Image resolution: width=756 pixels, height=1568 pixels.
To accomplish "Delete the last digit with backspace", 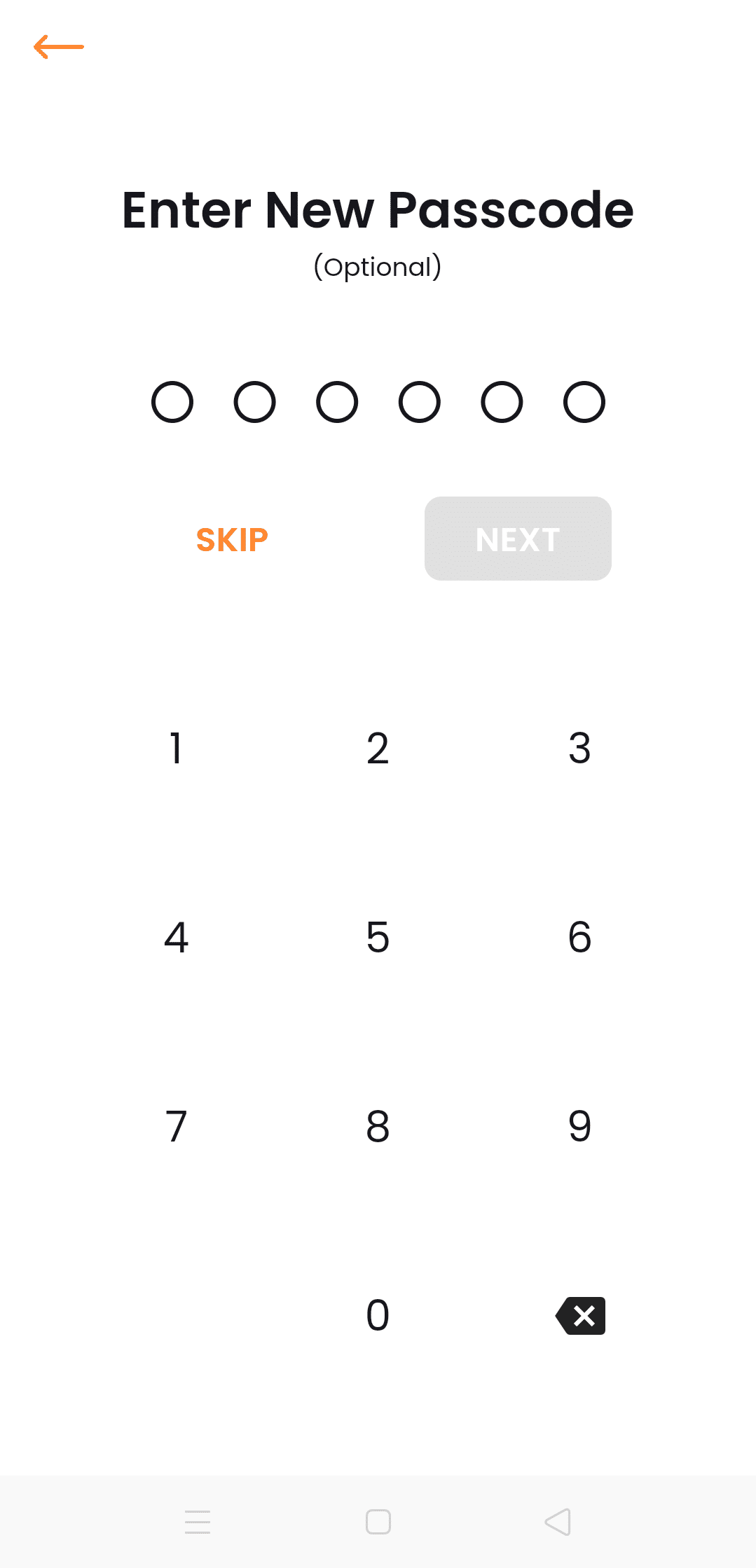I will [x=581, y=1316].
